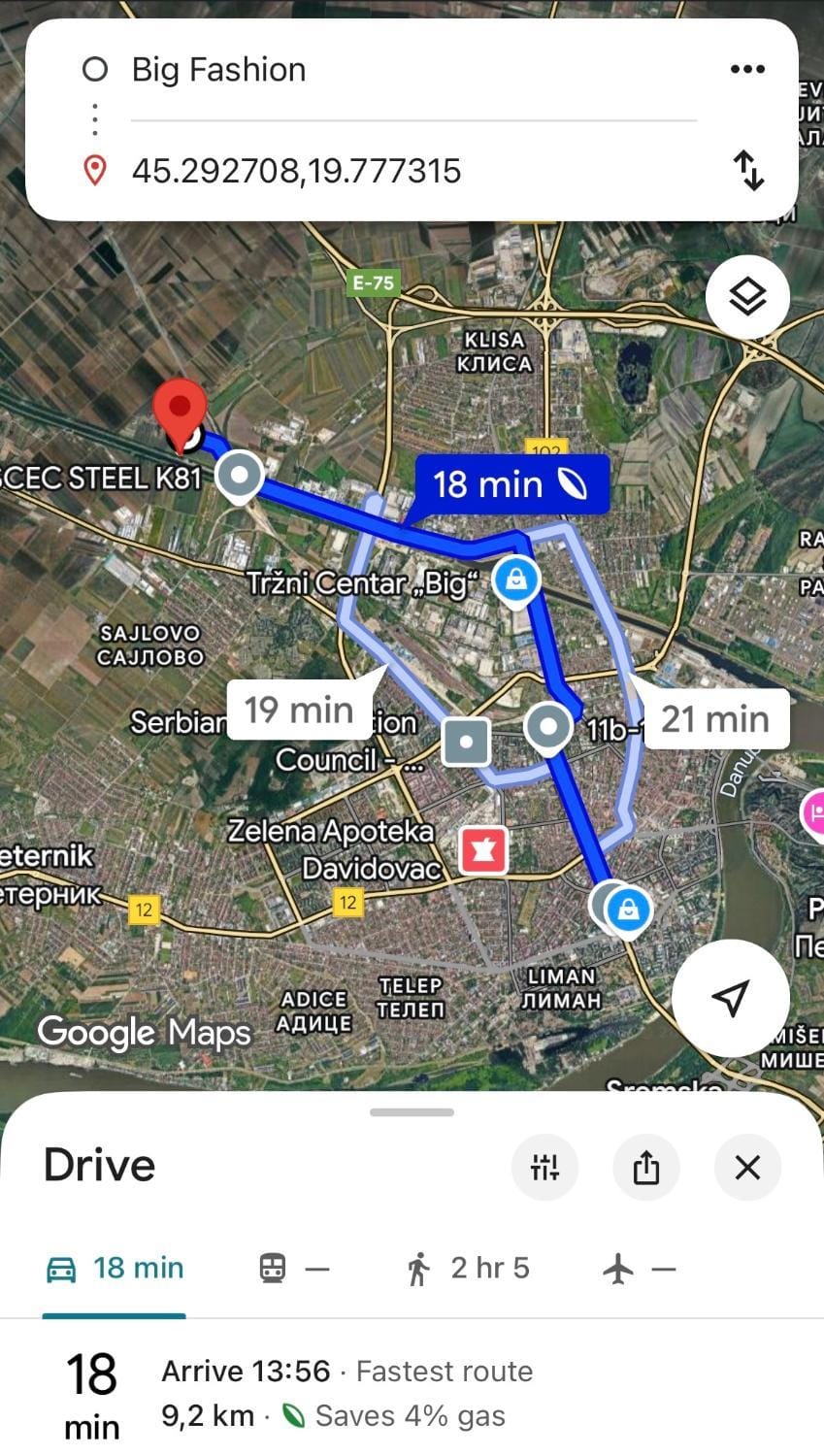The image size is (824, 1456).
Task: Close the Drive directions panel
Action: (747, 1167)
